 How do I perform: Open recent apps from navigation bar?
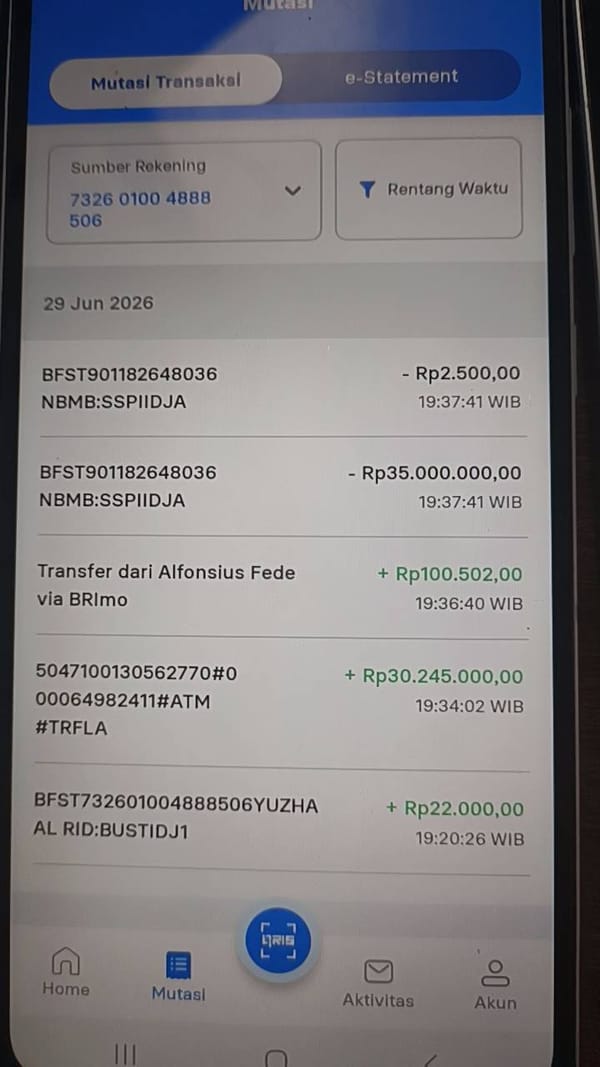coord(125,1055)
